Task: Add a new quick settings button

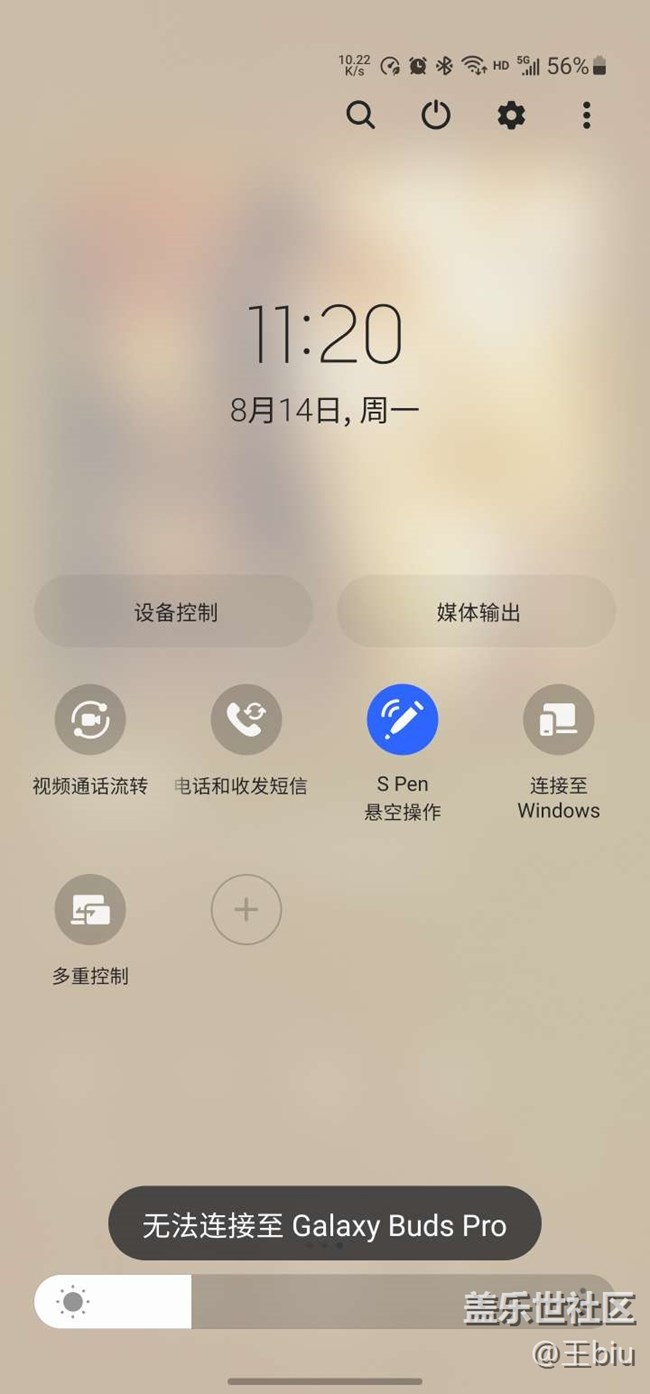Action: pyautogui.click(x=246, y=910)
